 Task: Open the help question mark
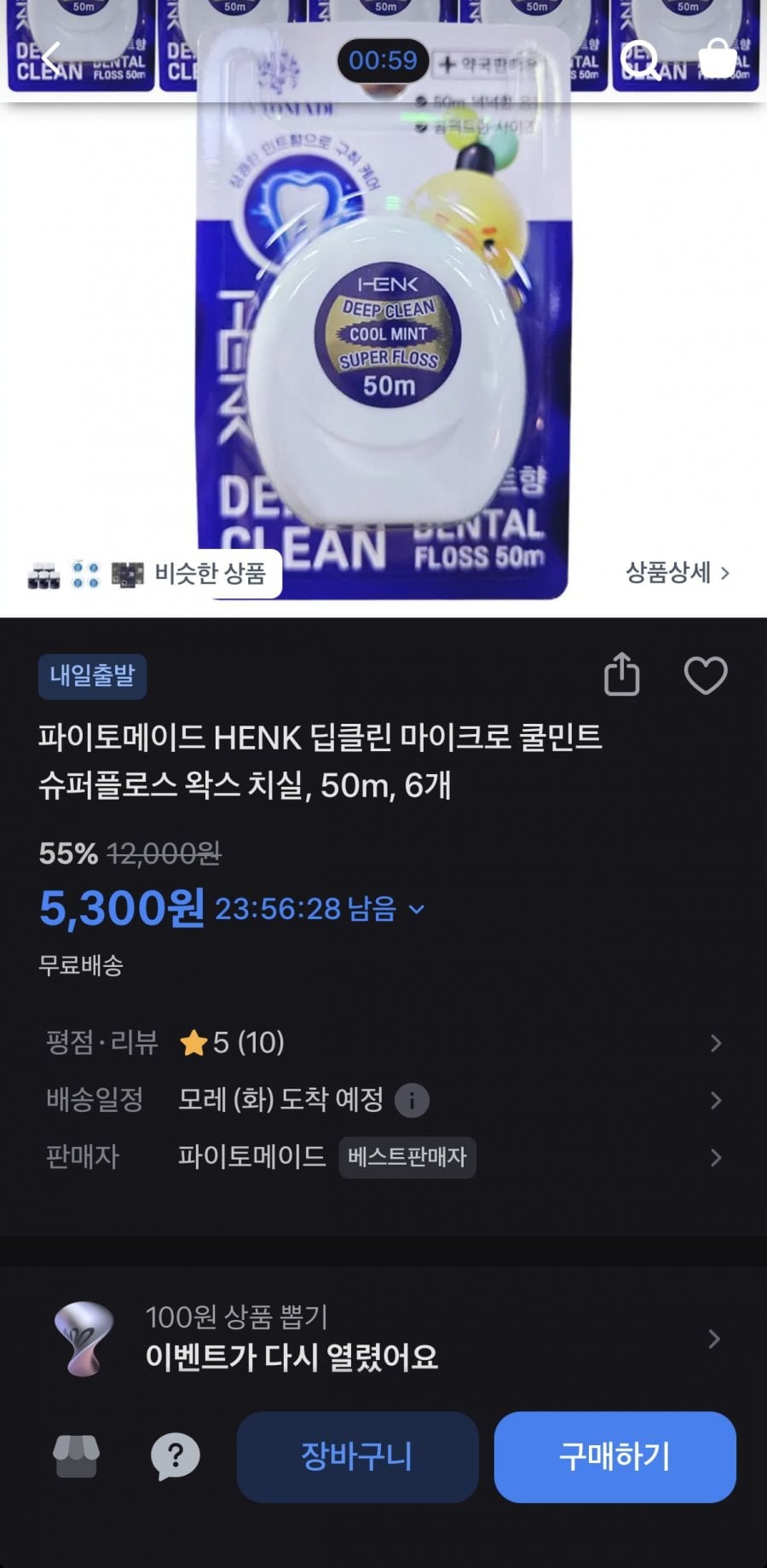click(x=175, y=1456)
